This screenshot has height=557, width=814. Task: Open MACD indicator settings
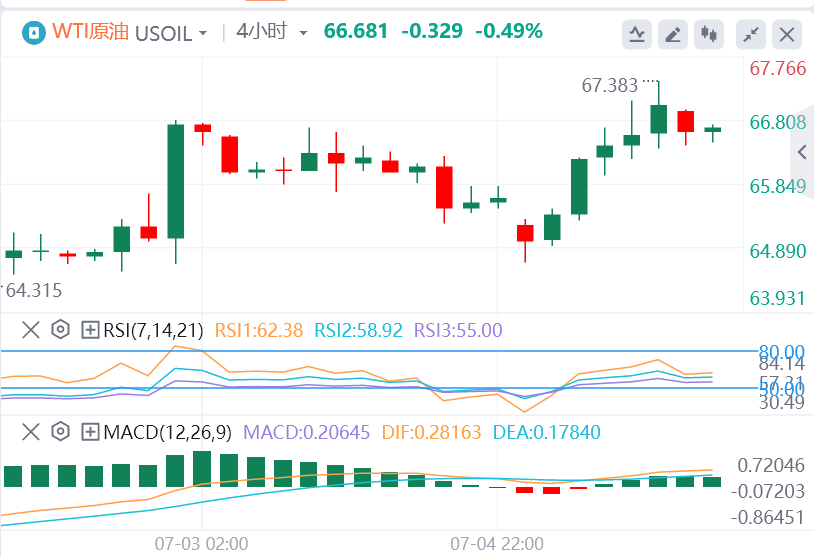[x=60, y=433]
